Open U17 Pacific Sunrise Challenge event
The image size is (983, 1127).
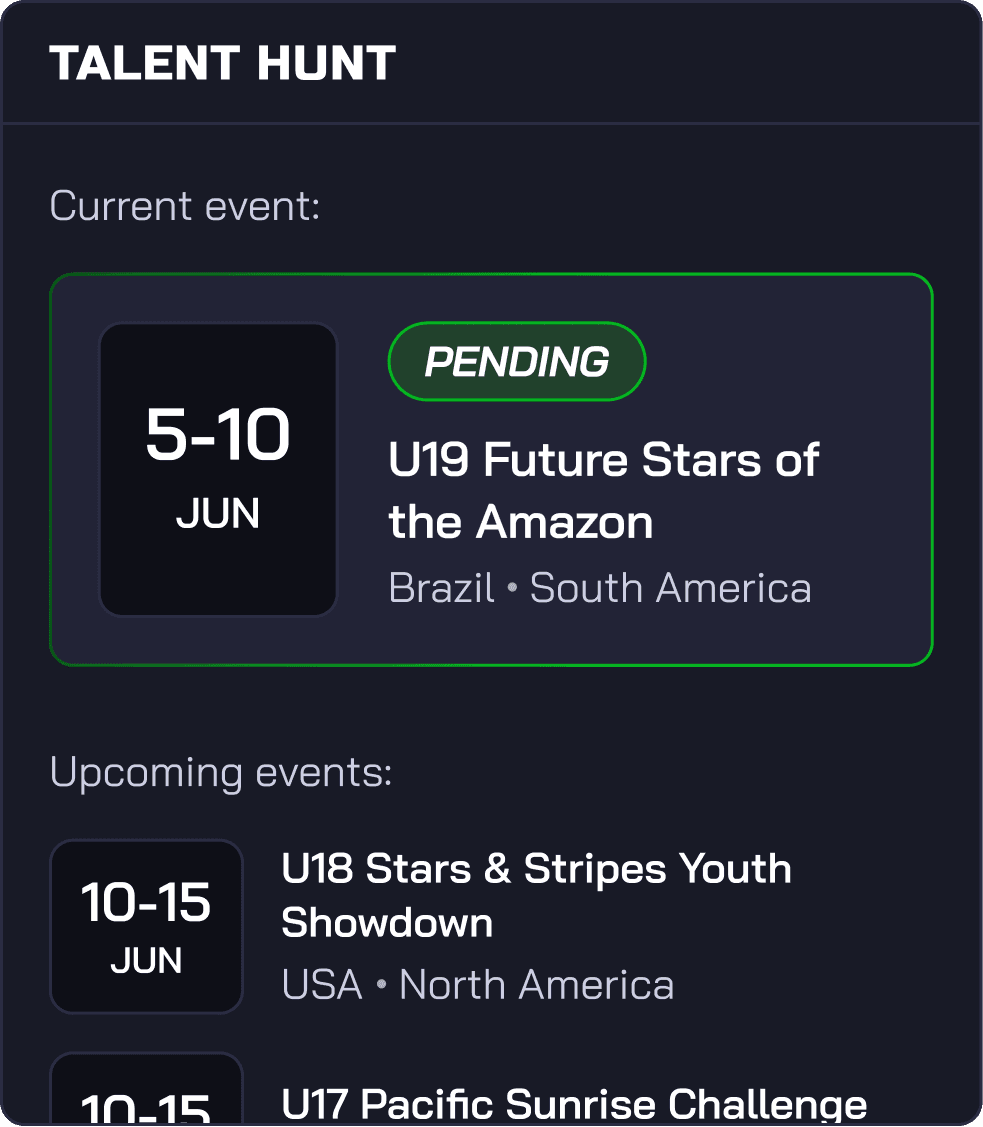pyautogui.click(x=492, y=1090)
